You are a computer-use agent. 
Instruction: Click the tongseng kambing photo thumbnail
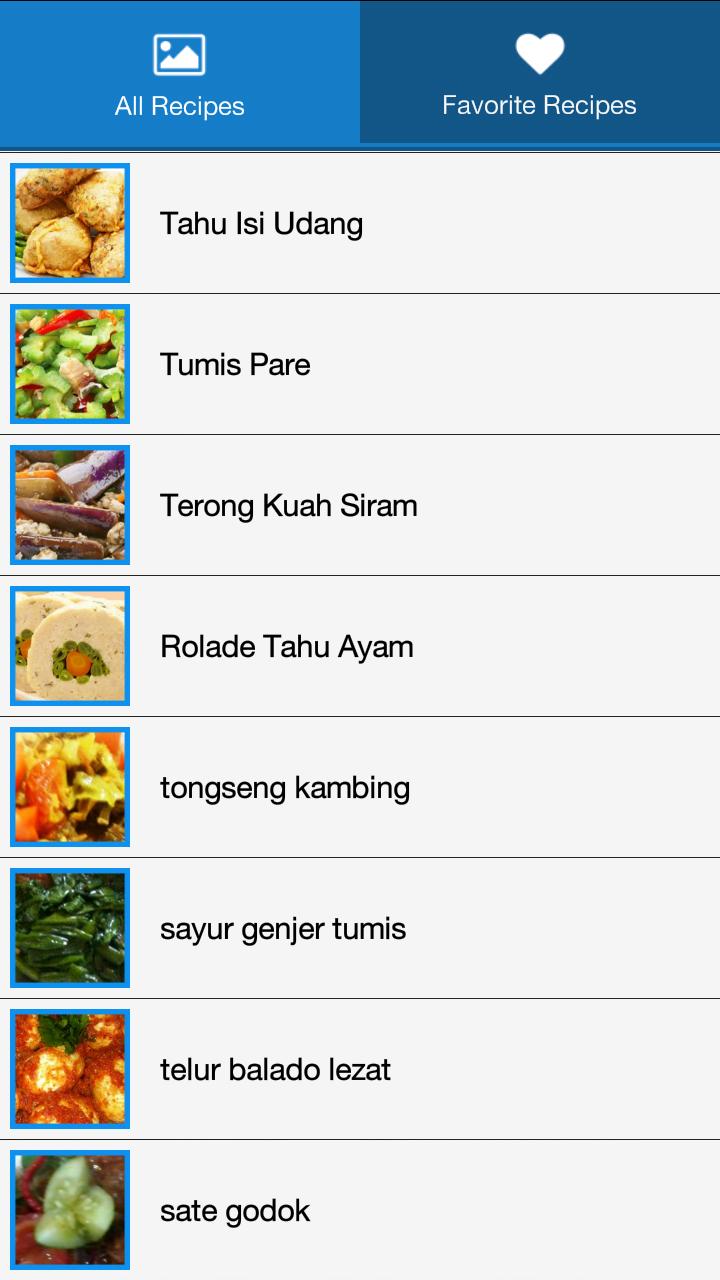(69, 787)
